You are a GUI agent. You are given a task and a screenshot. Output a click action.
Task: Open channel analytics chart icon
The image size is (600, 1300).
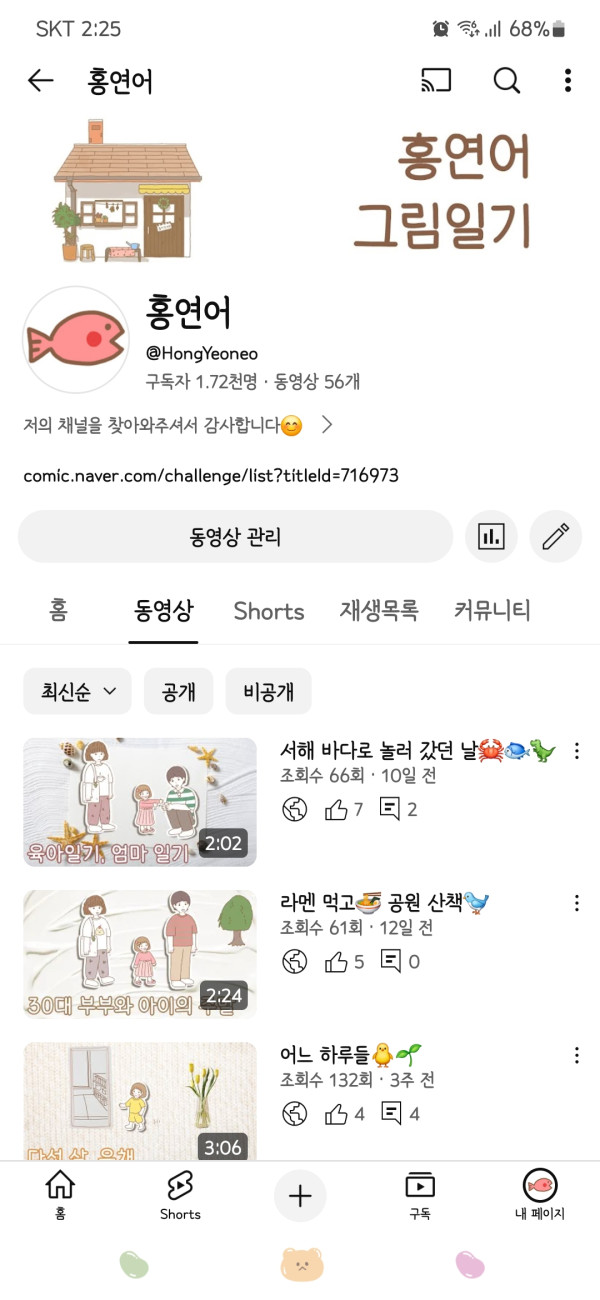[491, 537]
